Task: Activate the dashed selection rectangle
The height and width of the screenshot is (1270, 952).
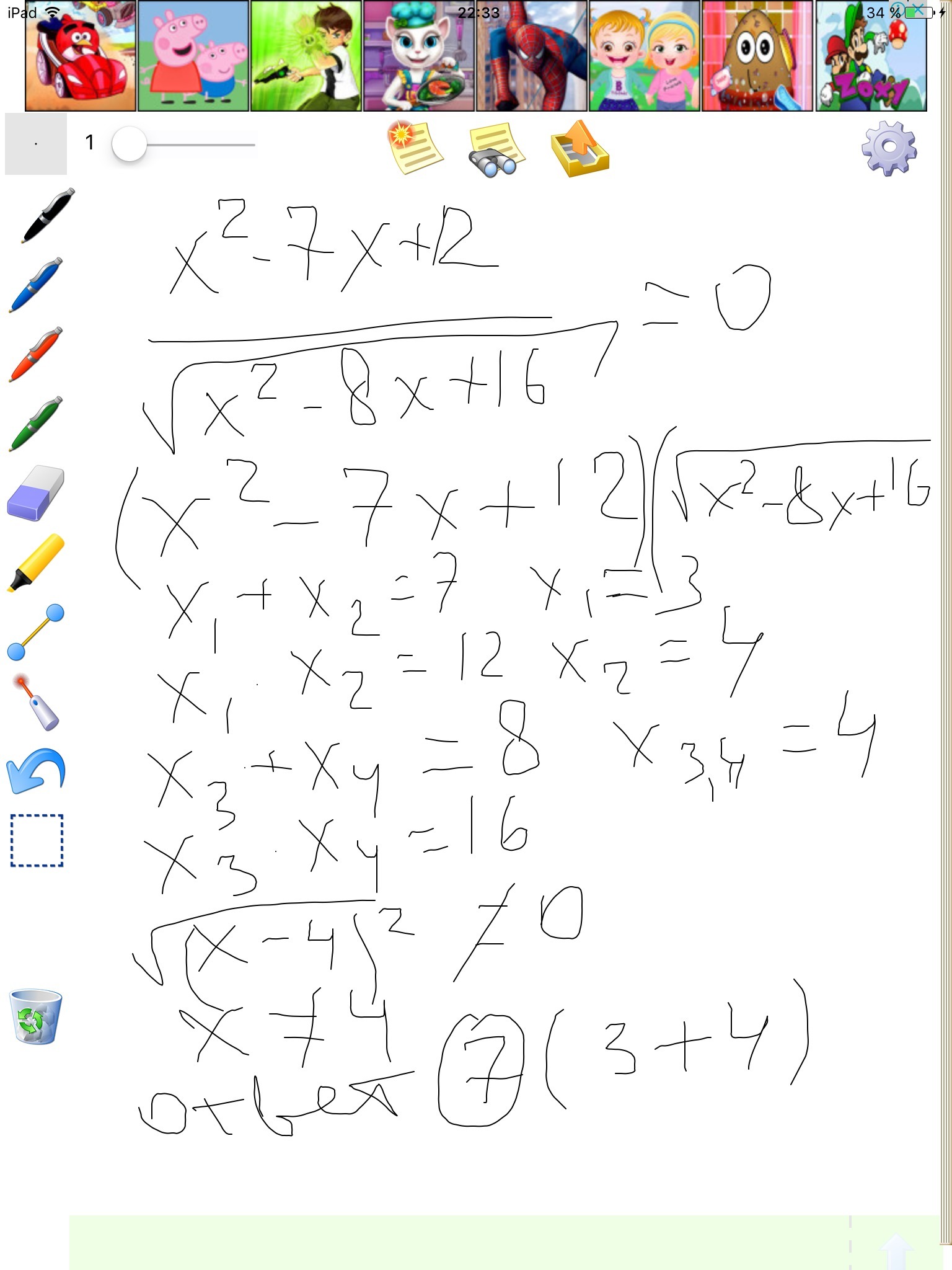Action: click(37, 840)
